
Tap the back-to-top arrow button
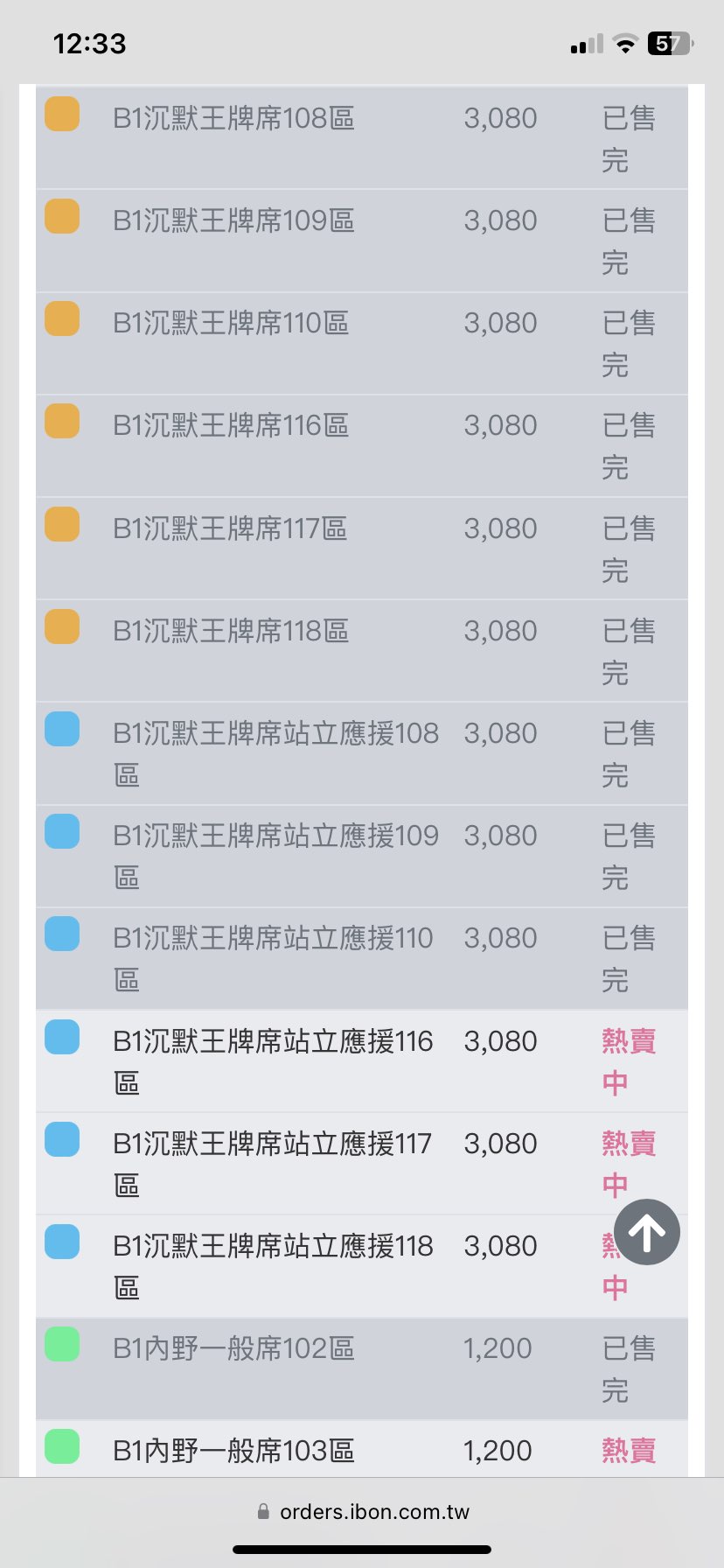pyautogui.click(x=646, y=1232)
